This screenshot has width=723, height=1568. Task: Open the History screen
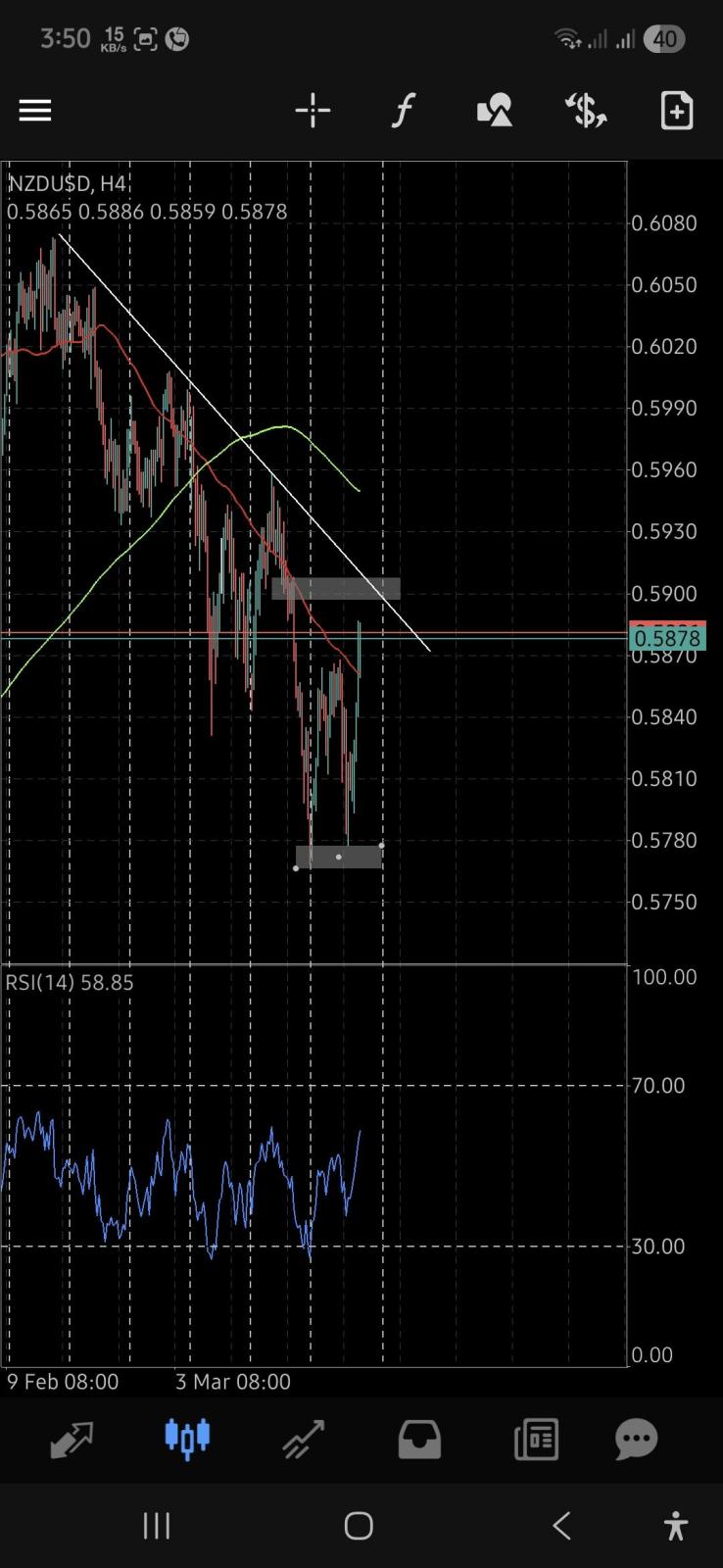(418, 1438)
